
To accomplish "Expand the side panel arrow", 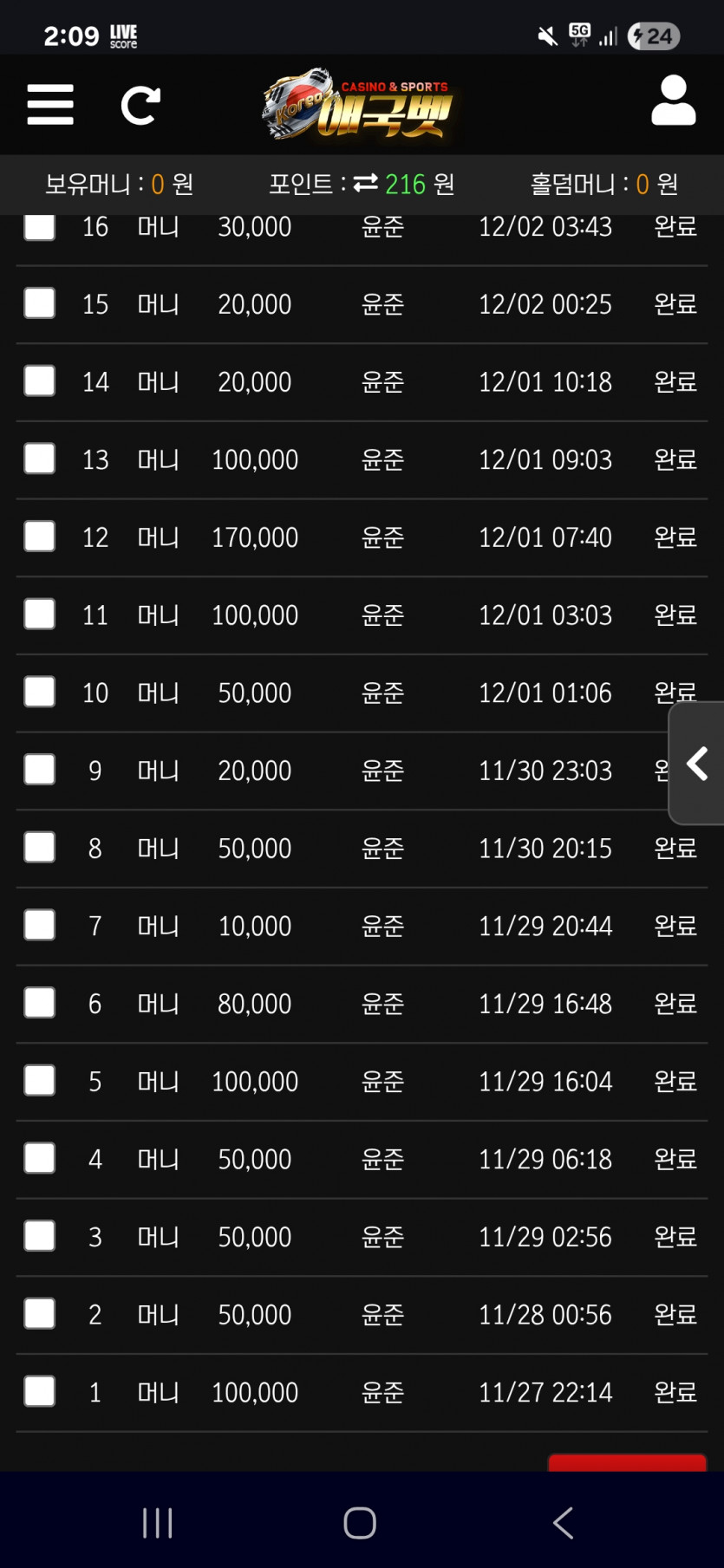I will tap(697, 764).
